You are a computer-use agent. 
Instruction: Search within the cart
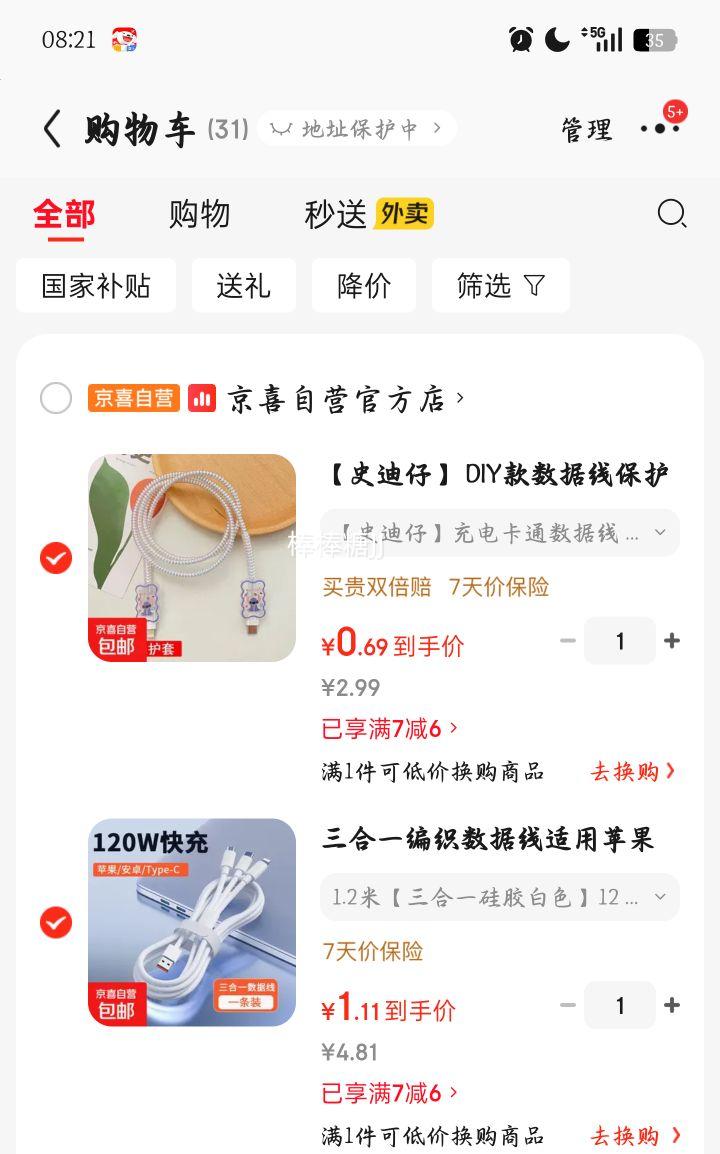[671, 214]
